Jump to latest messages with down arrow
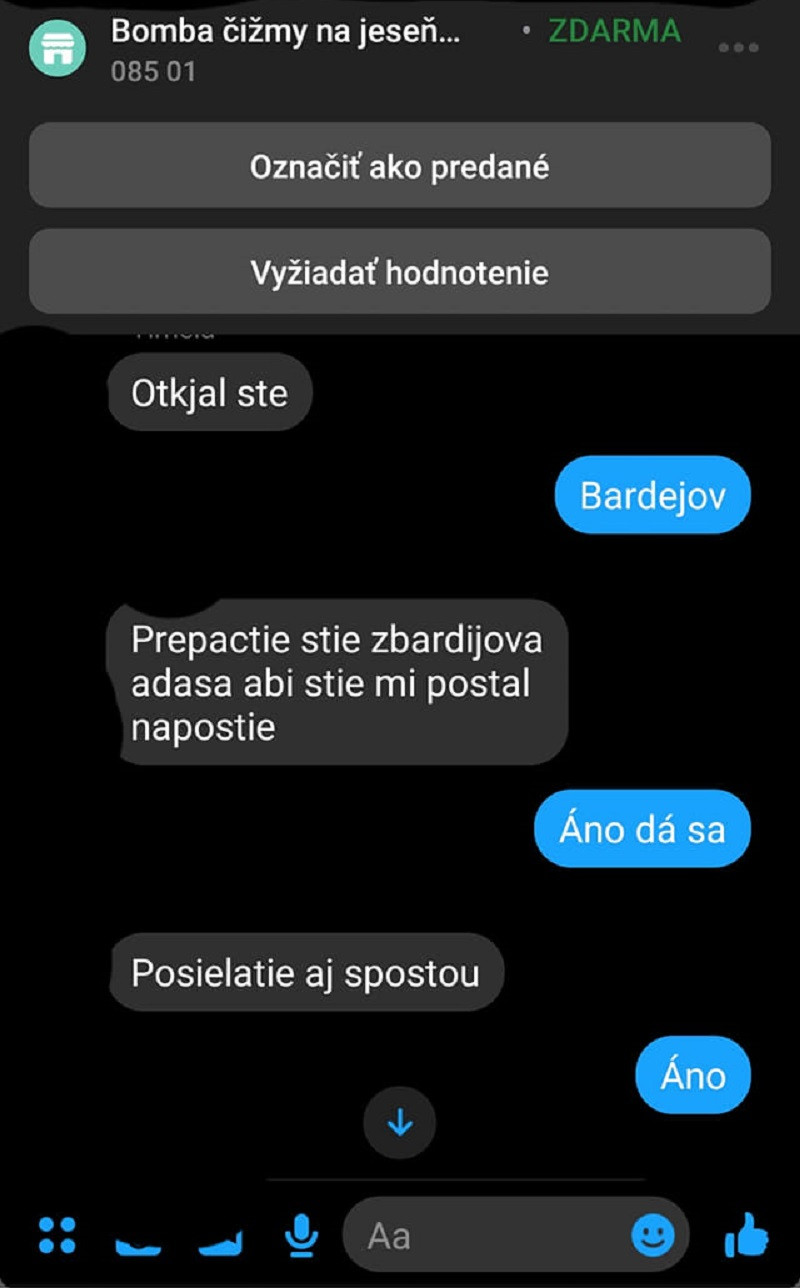This screenshot has height=1288, width=800. pyautogui.click(x=400, y=1123)
